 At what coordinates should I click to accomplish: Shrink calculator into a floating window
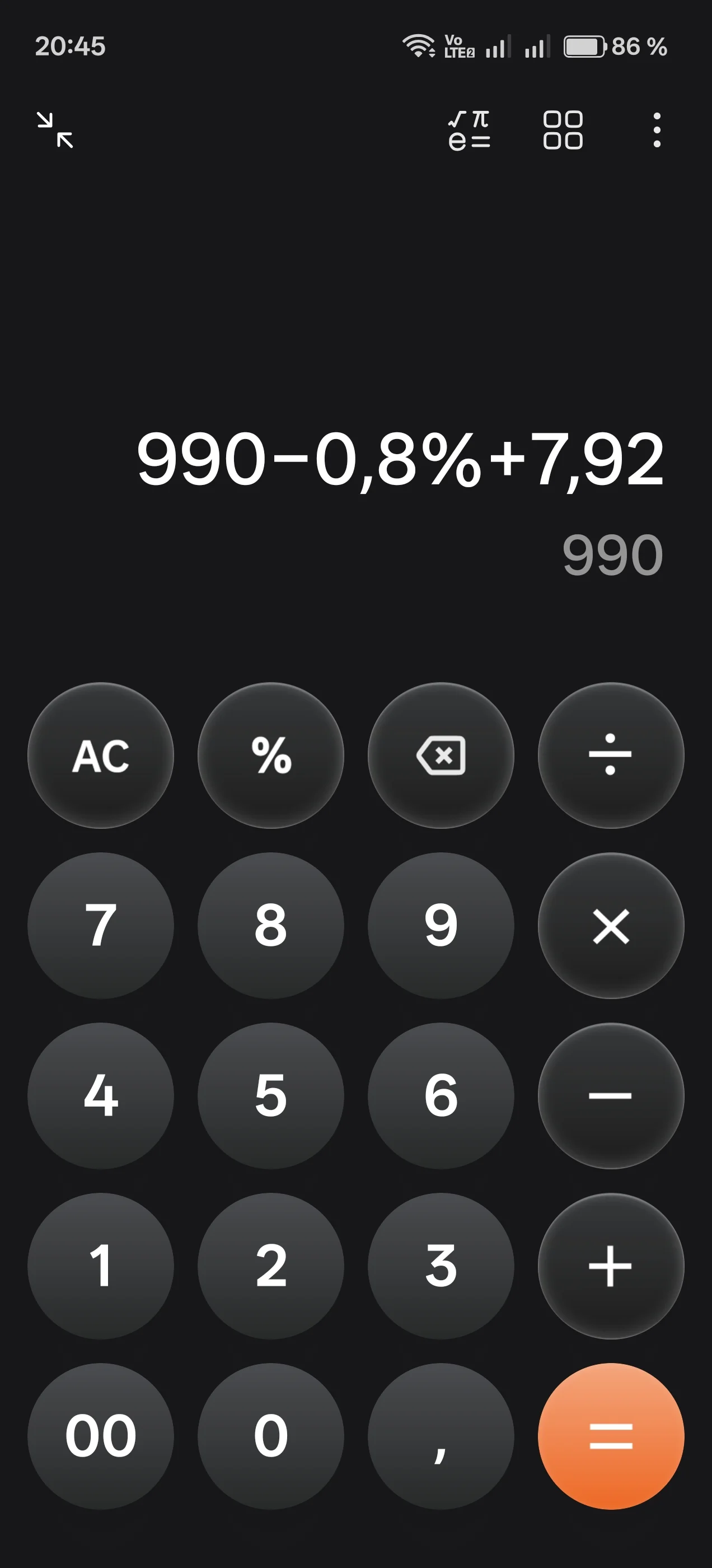point(55,130)
